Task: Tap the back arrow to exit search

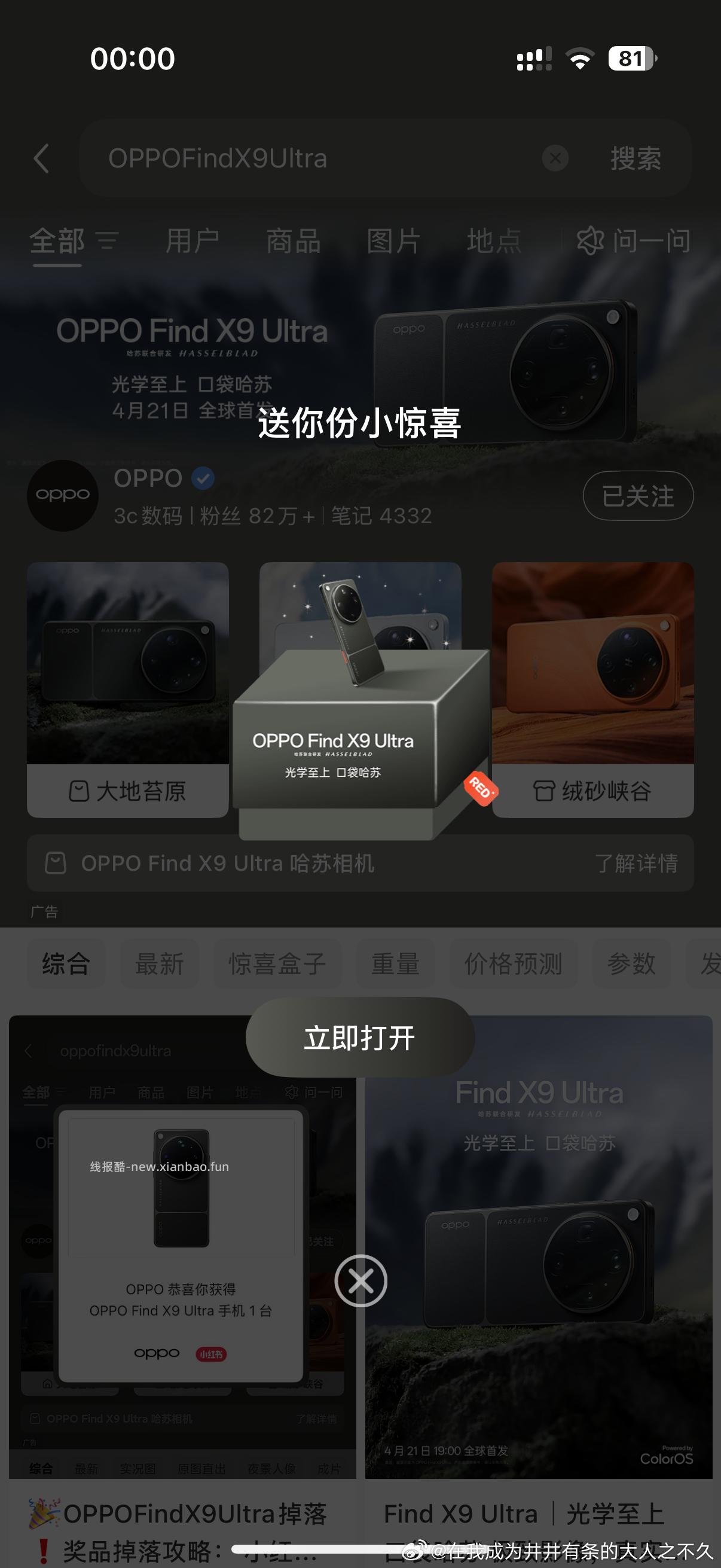Action: pyautogui.click(x=41, y=159)
